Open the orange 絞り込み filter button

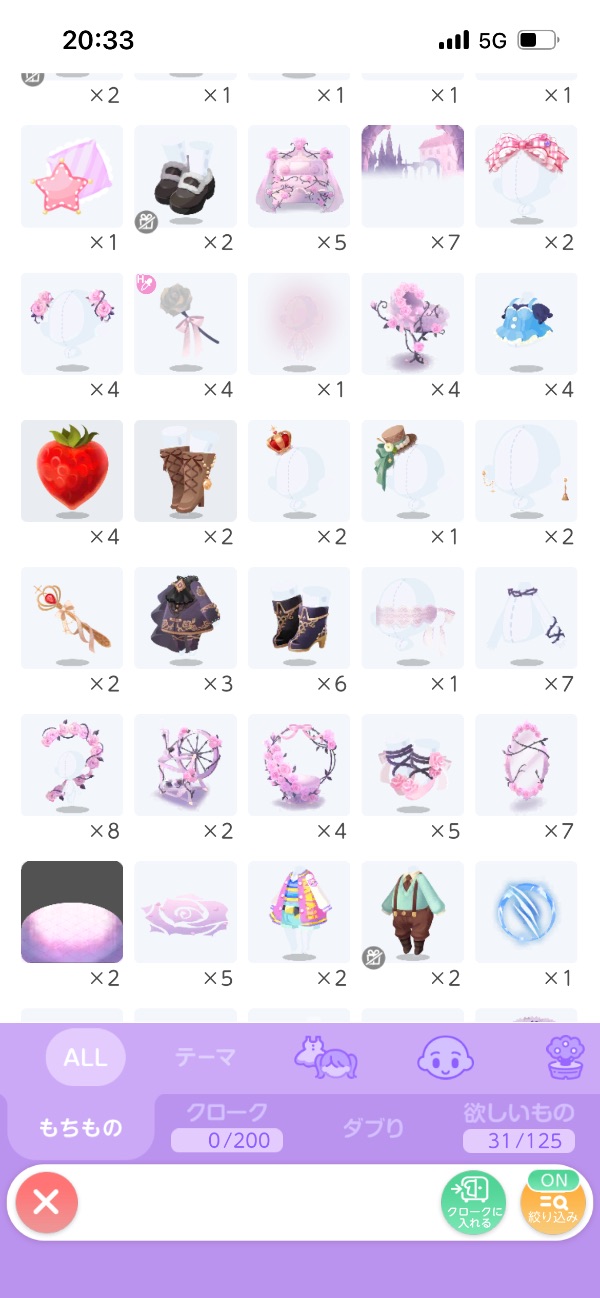(x=553, y=1202)
